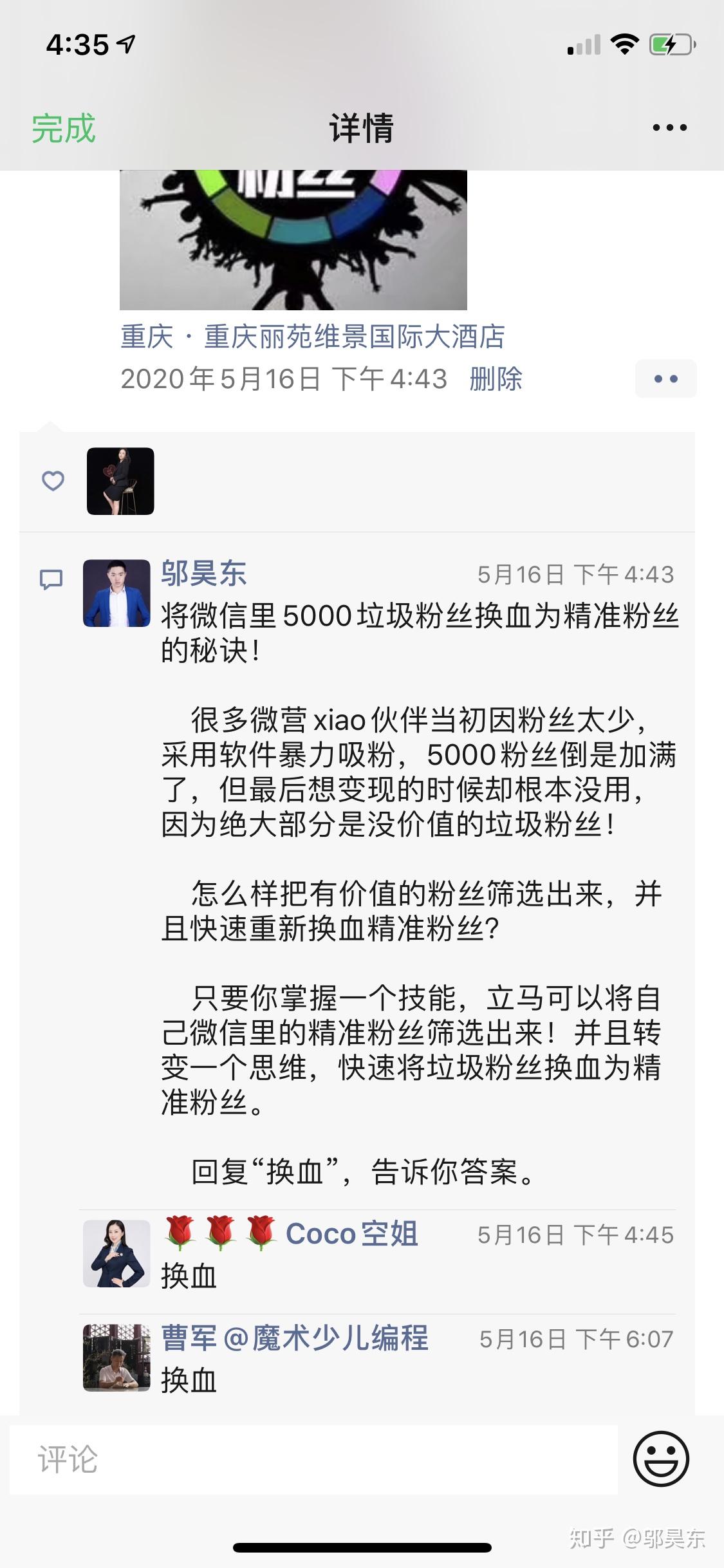
Task: Open 邬昊东's profile name link
Action: (x=203, y=573)
